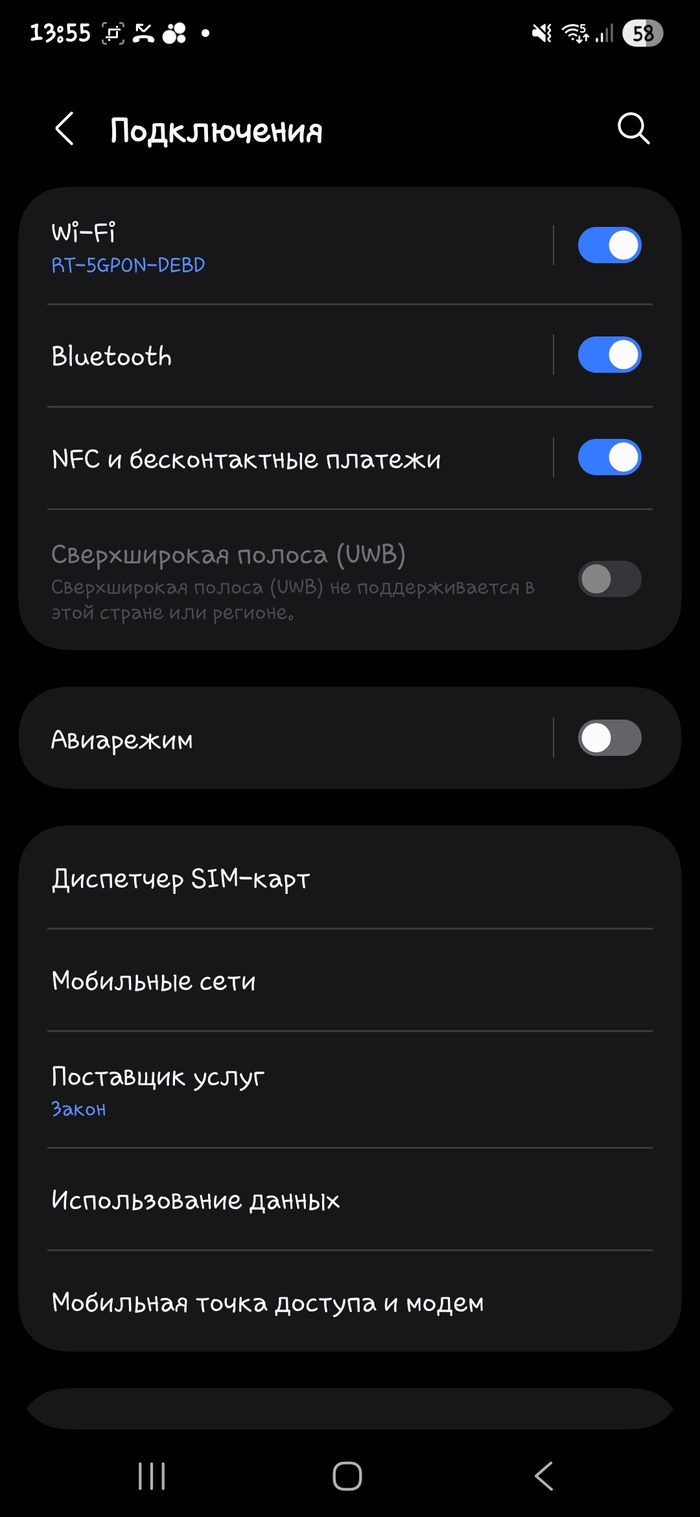This screenshot has height=1517, width=700.
Task: Open recent apps from navigation bar
Action: tap(152, 1476)
